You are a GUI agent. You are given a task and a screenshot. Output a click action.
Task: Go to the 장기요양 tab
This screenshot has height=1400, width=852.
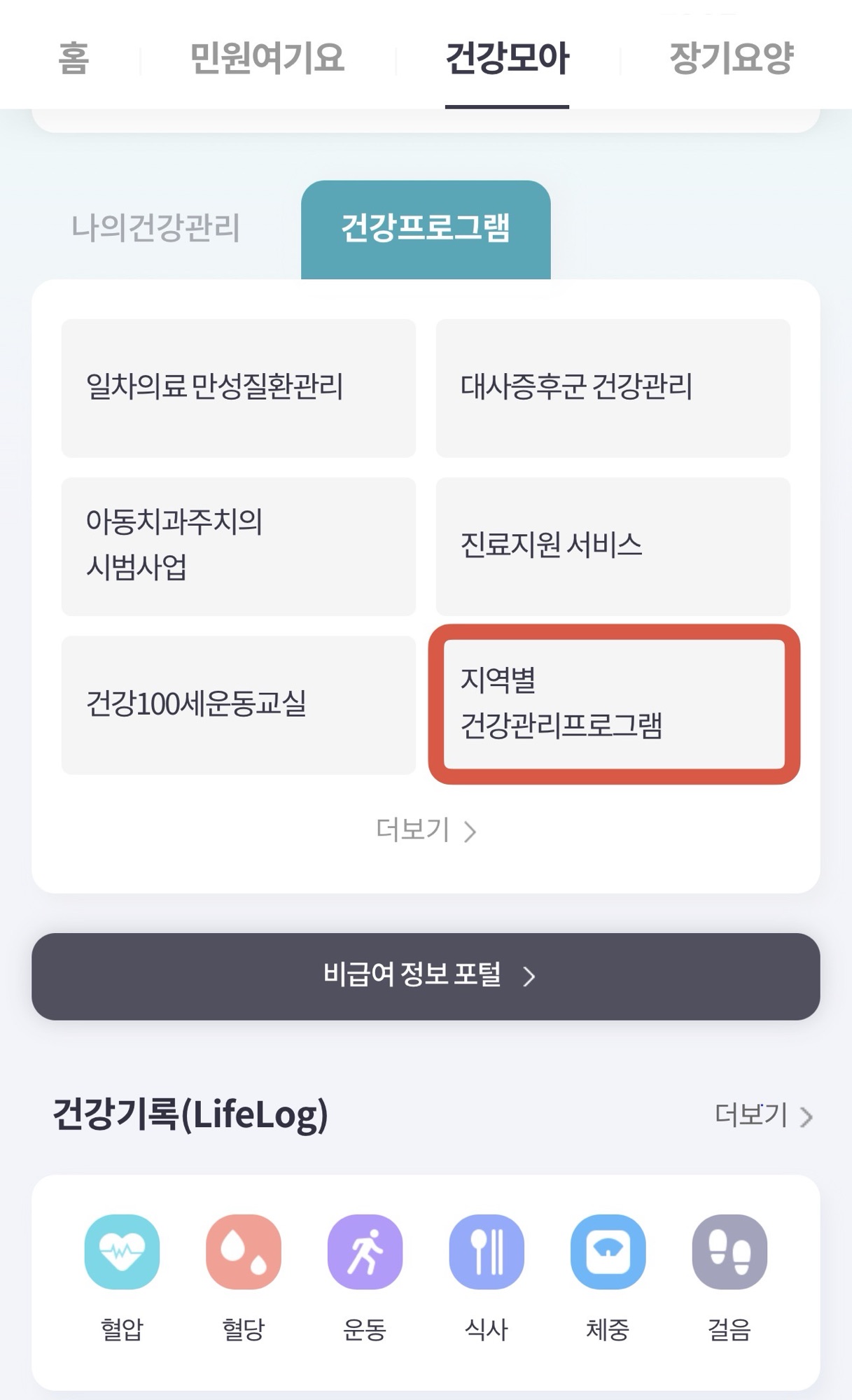tap(731, 57)
